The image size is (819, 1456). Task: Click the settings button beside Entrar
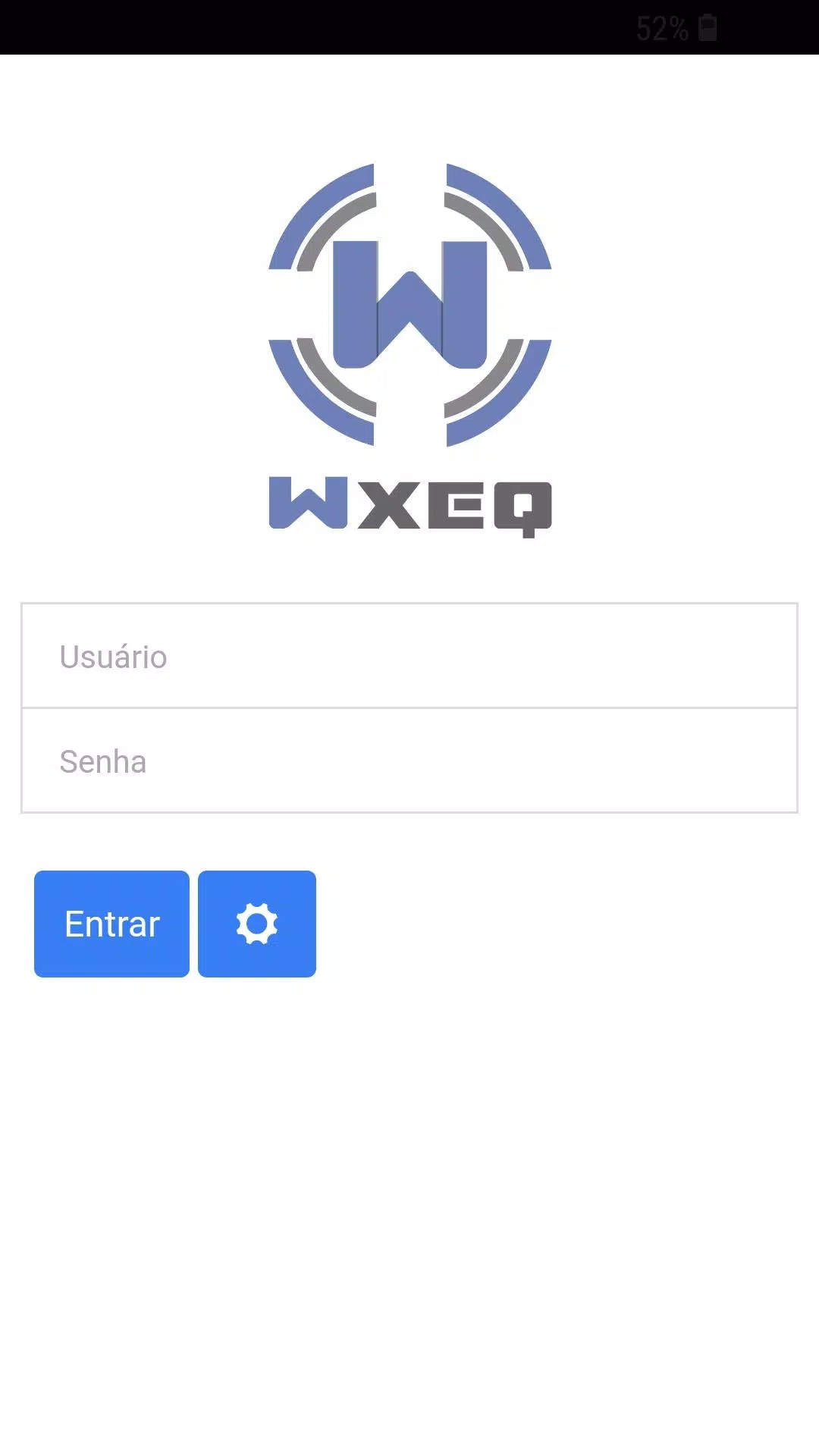pyautogui.click(x=257, y=923)
